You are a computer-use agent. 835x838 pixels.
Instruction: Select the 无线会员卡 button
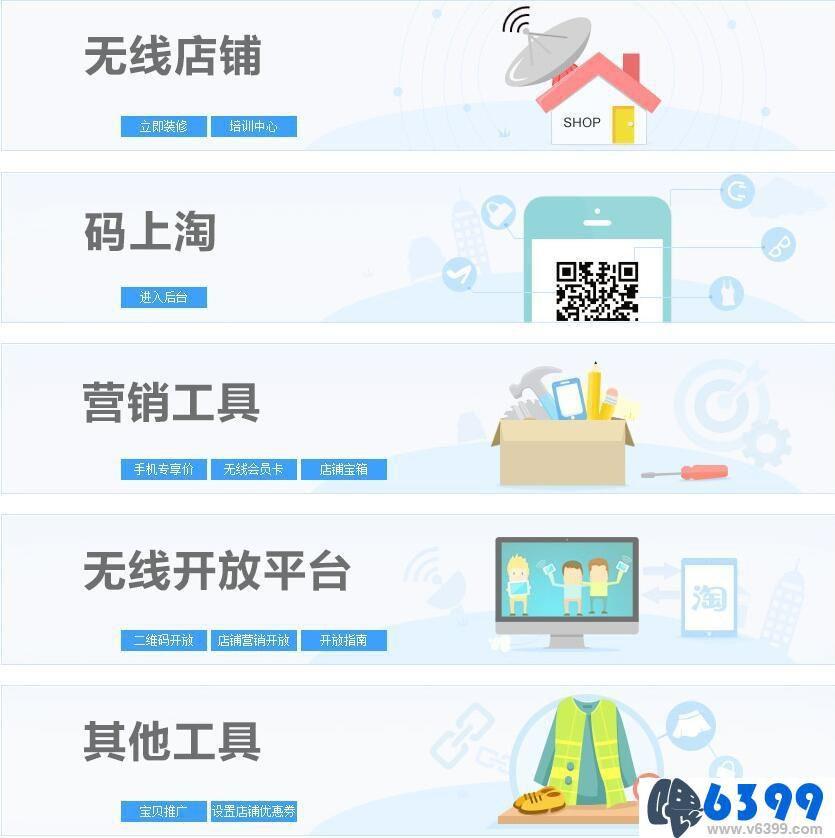click(x=253, y=469)
